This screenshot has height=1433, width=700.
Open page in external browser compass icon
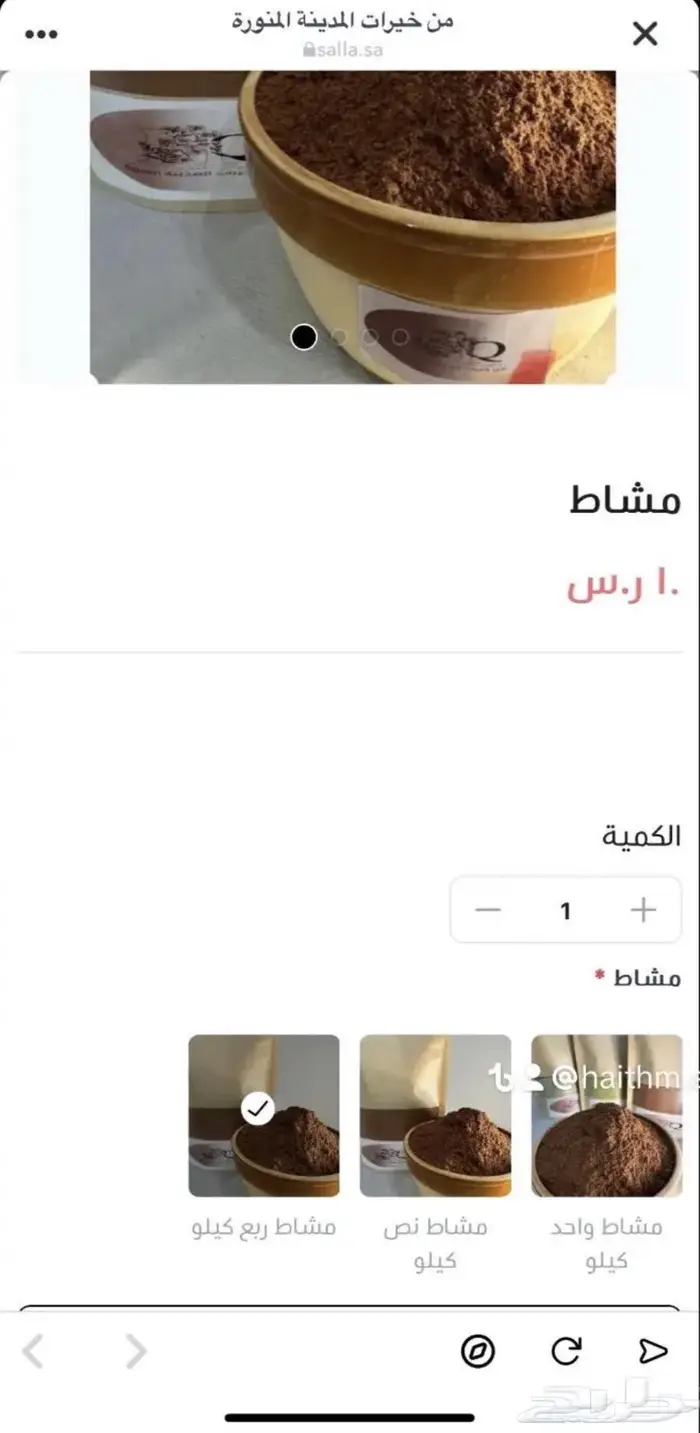[x=478, y=1351]
